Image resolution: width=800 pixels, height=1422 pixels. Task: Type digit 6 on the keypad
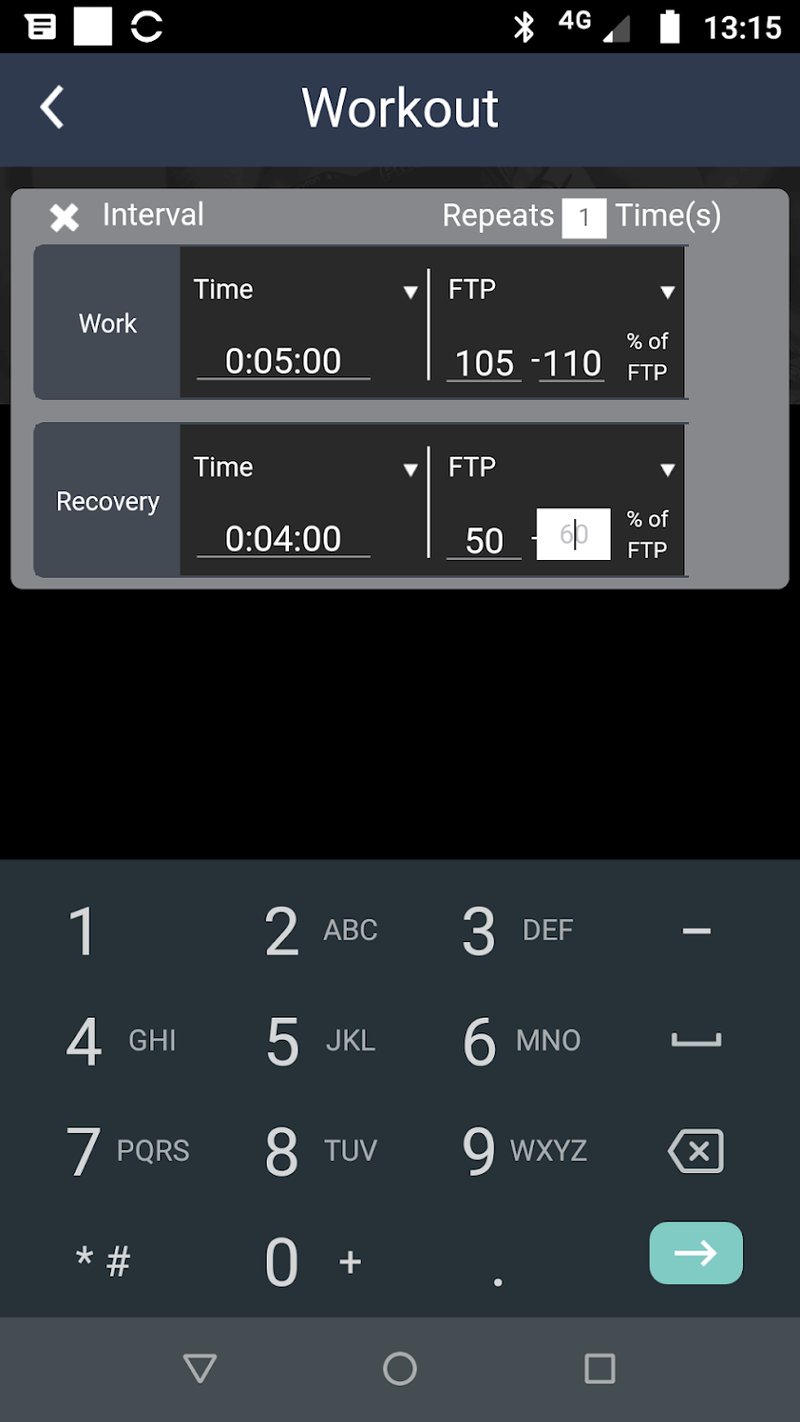click(x=480, y=1042)
